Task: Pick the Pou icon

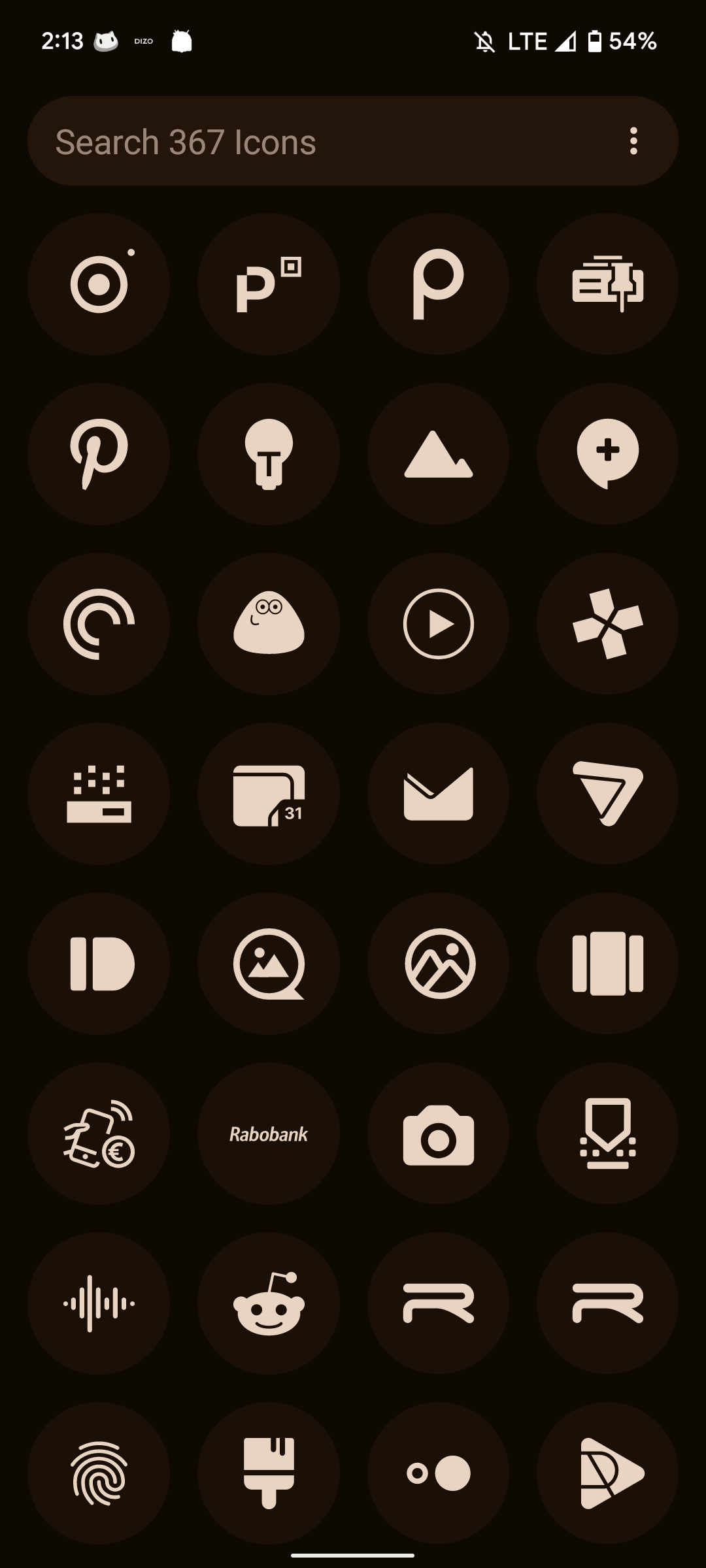Action: [269, 623]
